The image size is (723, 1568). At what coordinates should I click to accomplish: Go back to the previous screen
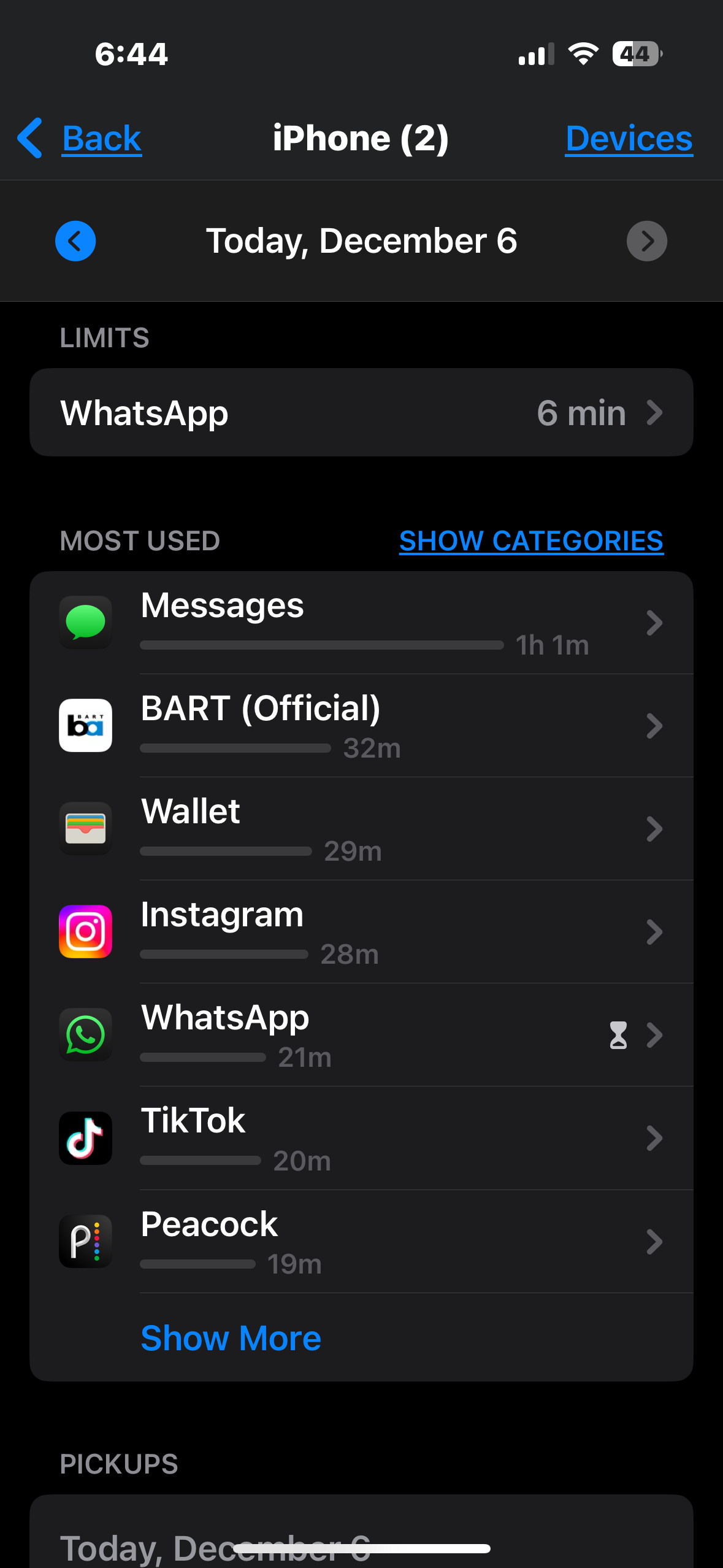(x=81, y=138)
